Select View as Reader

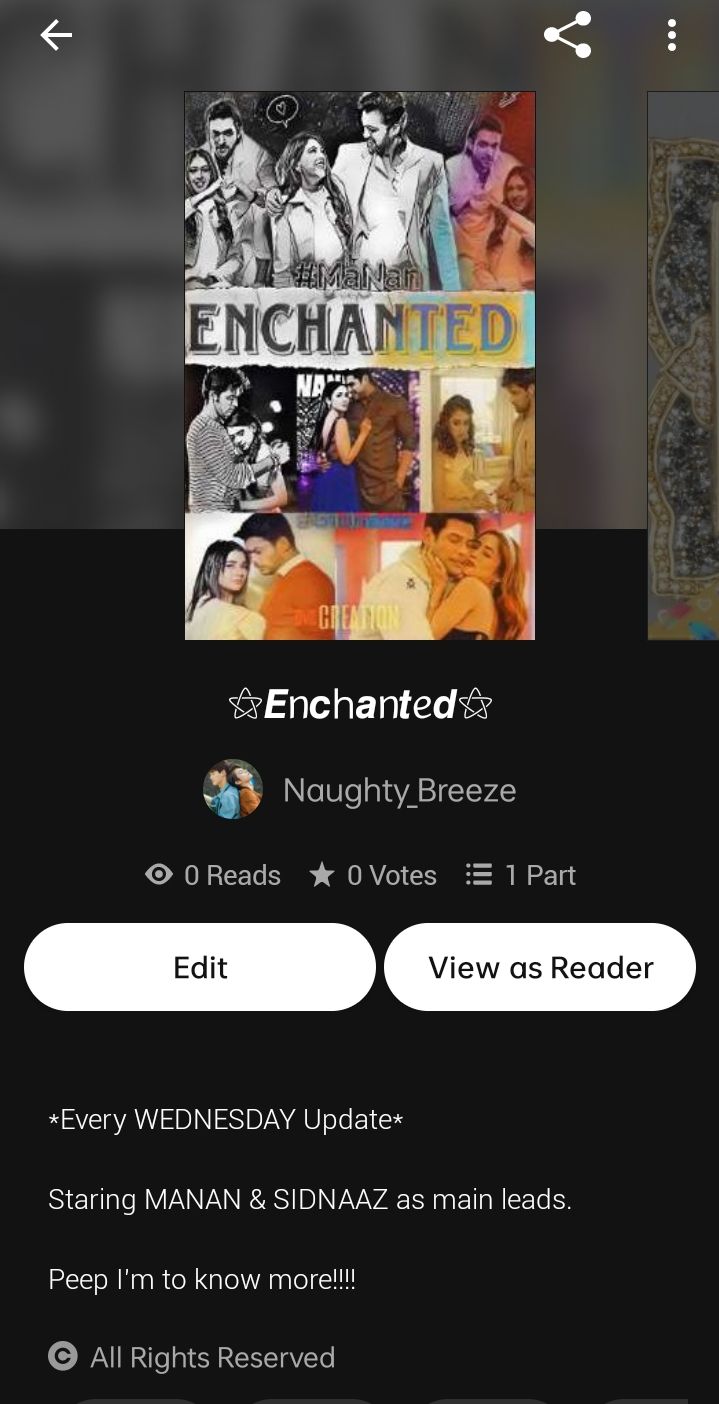(540, 967)
